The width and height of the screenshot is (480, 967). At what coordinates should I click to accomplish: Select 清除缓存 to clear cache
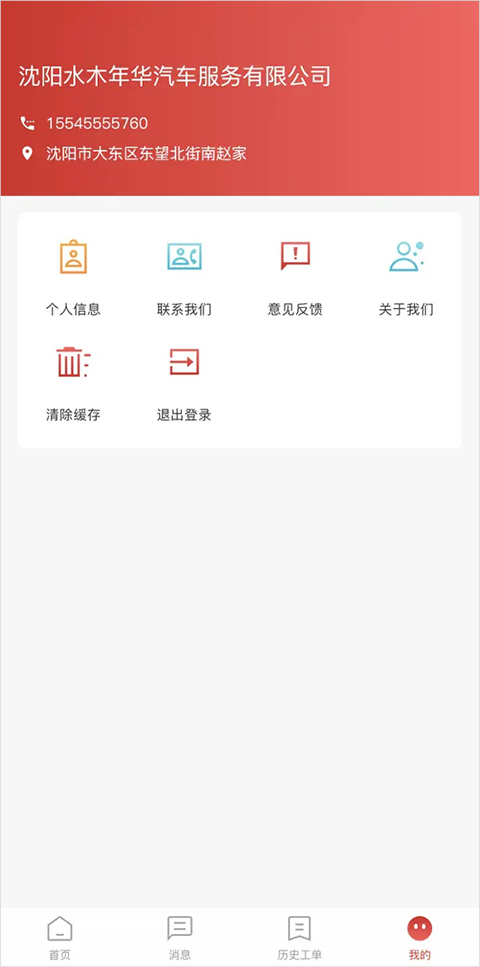[73, 384]
